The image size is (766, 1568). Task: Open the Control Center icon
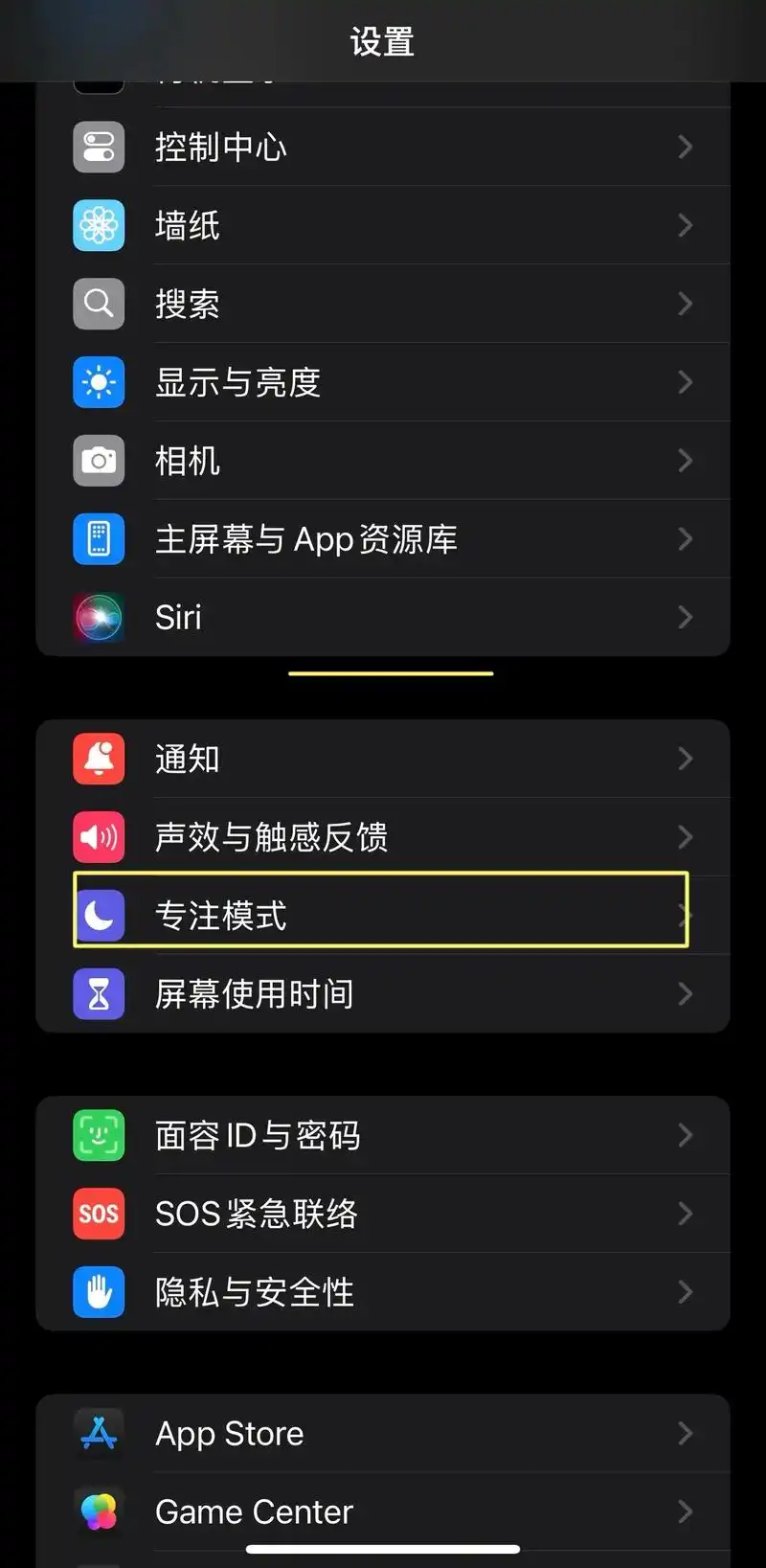(98, 147)
